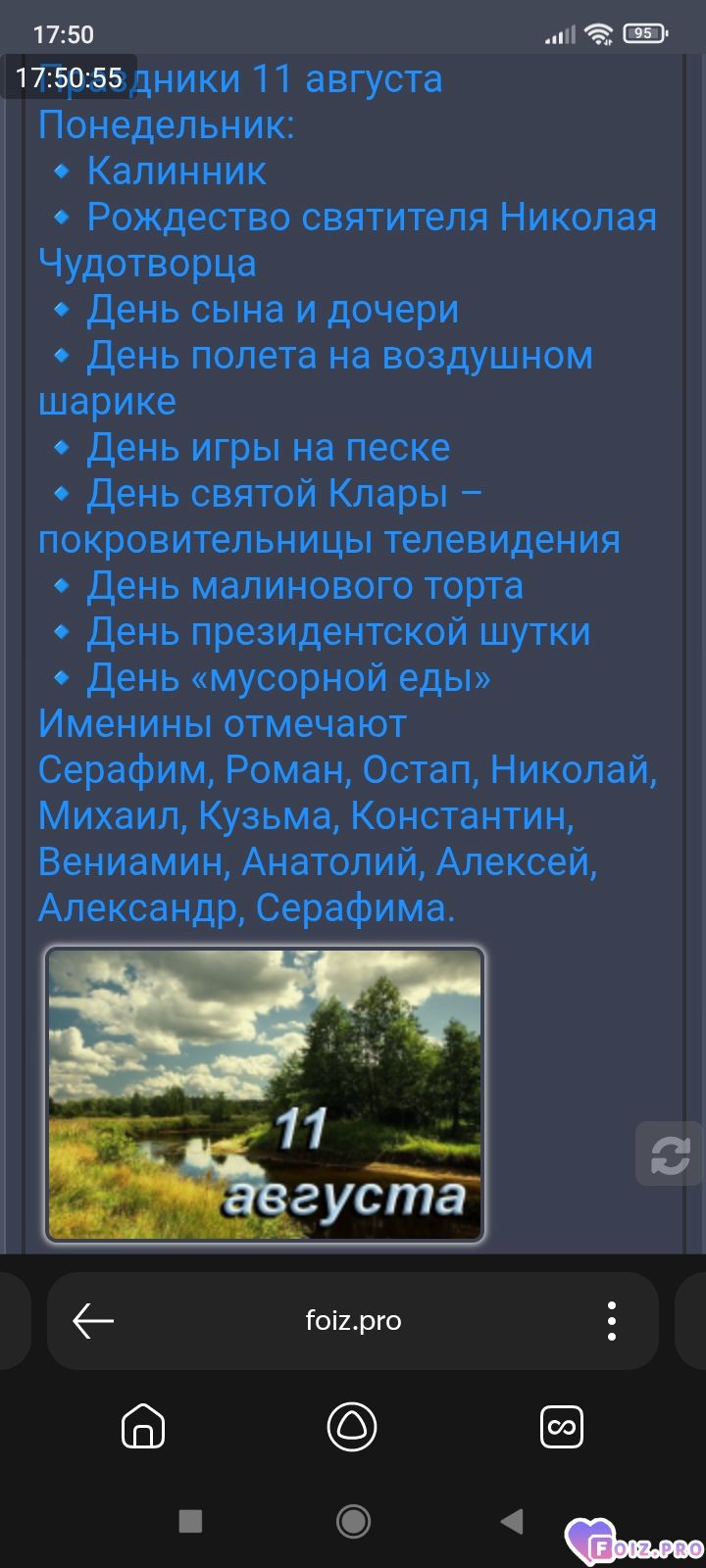The width and height of the screenshot is (706, 1568).
Task: Go back using the browser arrow
Action: click(93, 1321)
